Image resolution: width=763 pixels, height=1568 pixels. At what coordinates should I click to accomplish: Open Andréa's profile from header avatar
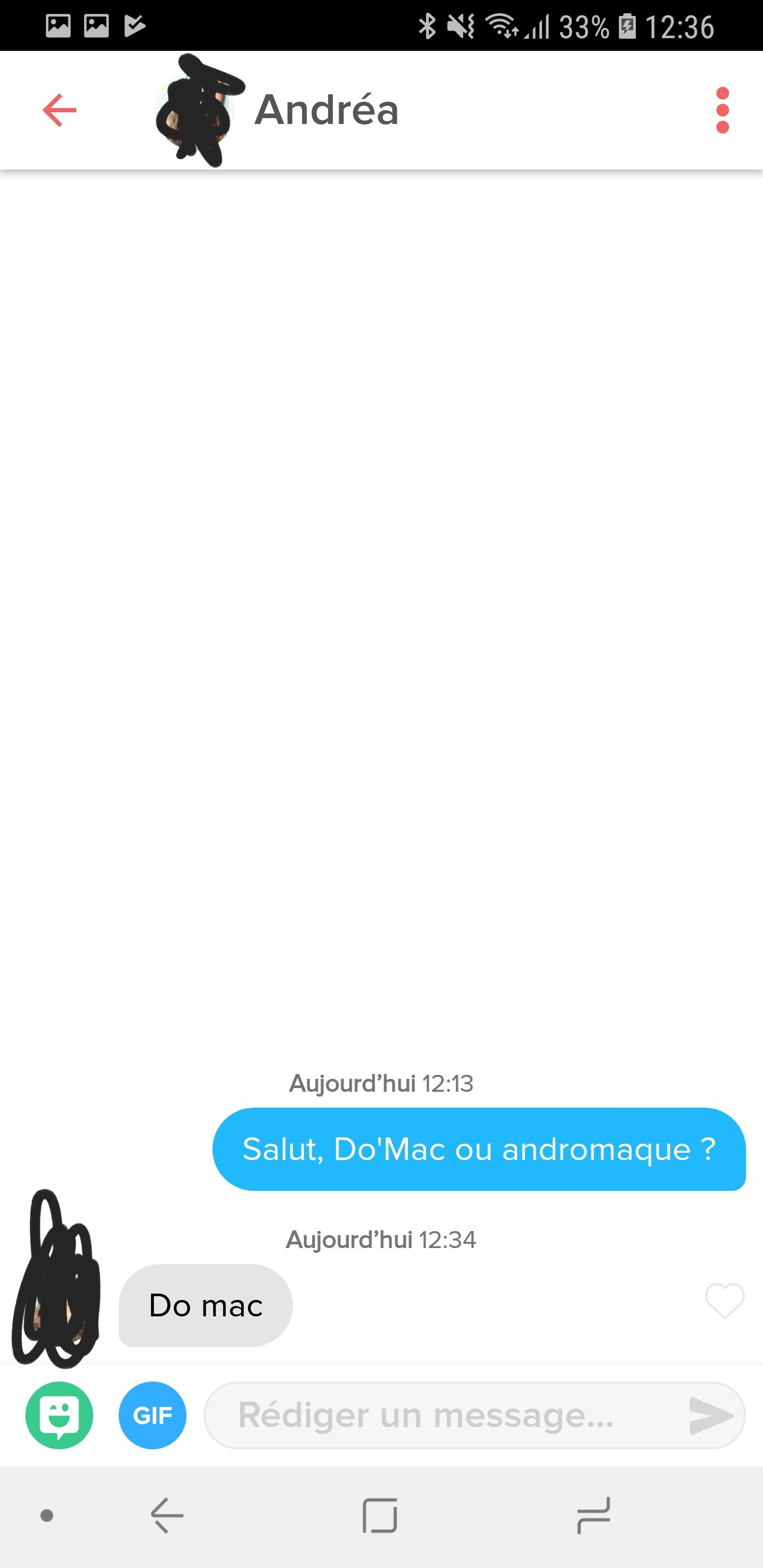(196, 111)
